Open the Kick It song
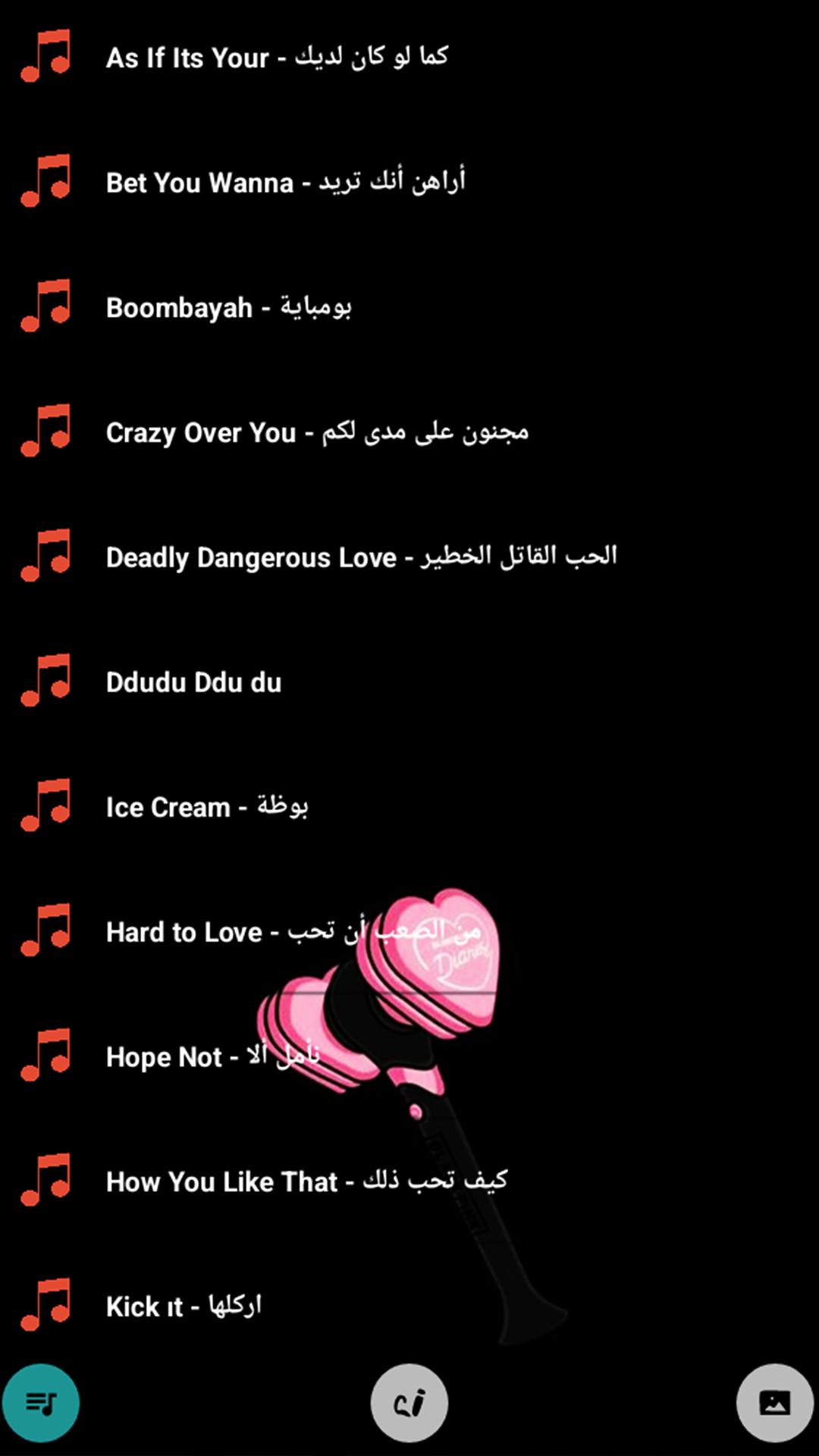Image resolution: width=819 pixels, height=1456 pixels. point(184,1307)
